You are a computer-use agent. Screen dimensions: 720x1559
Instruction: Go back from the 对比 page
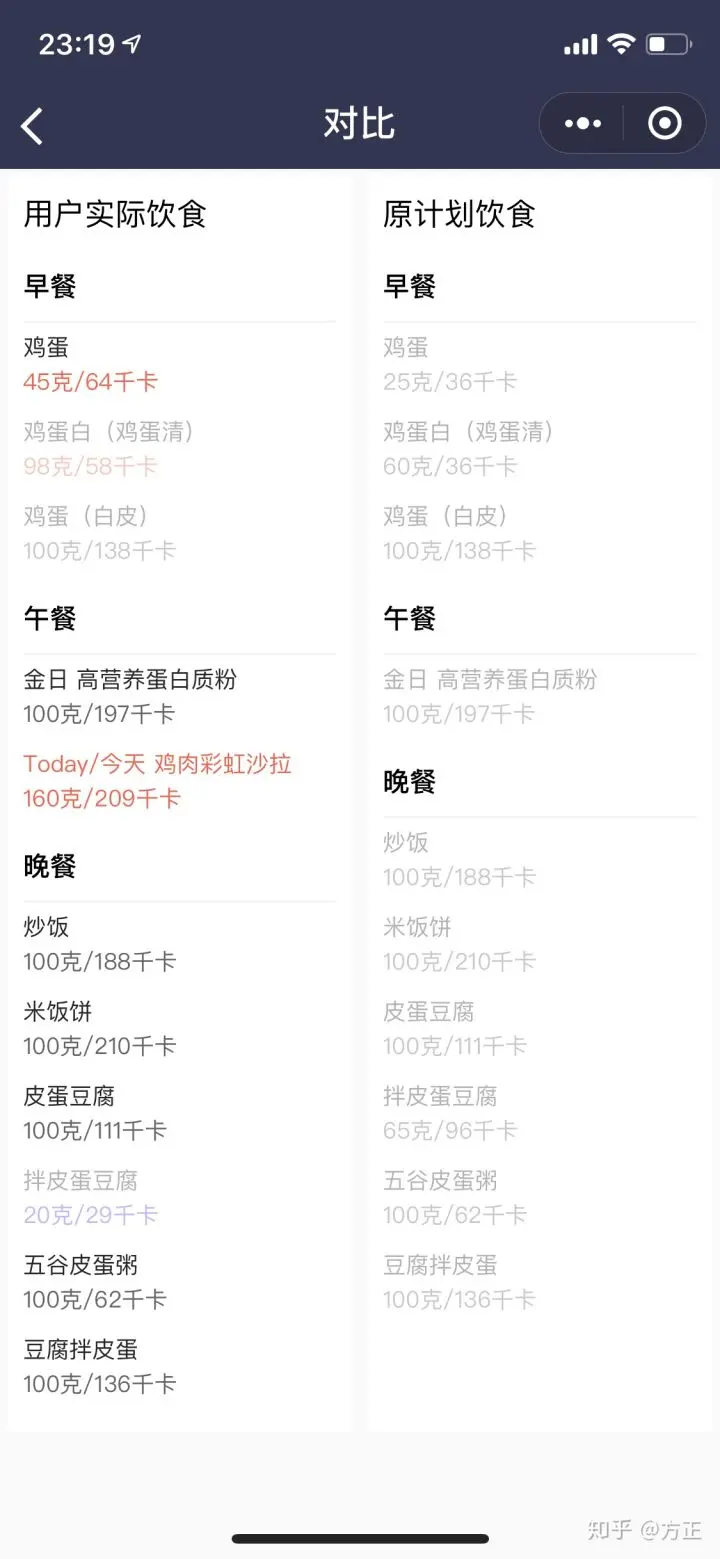33,126
